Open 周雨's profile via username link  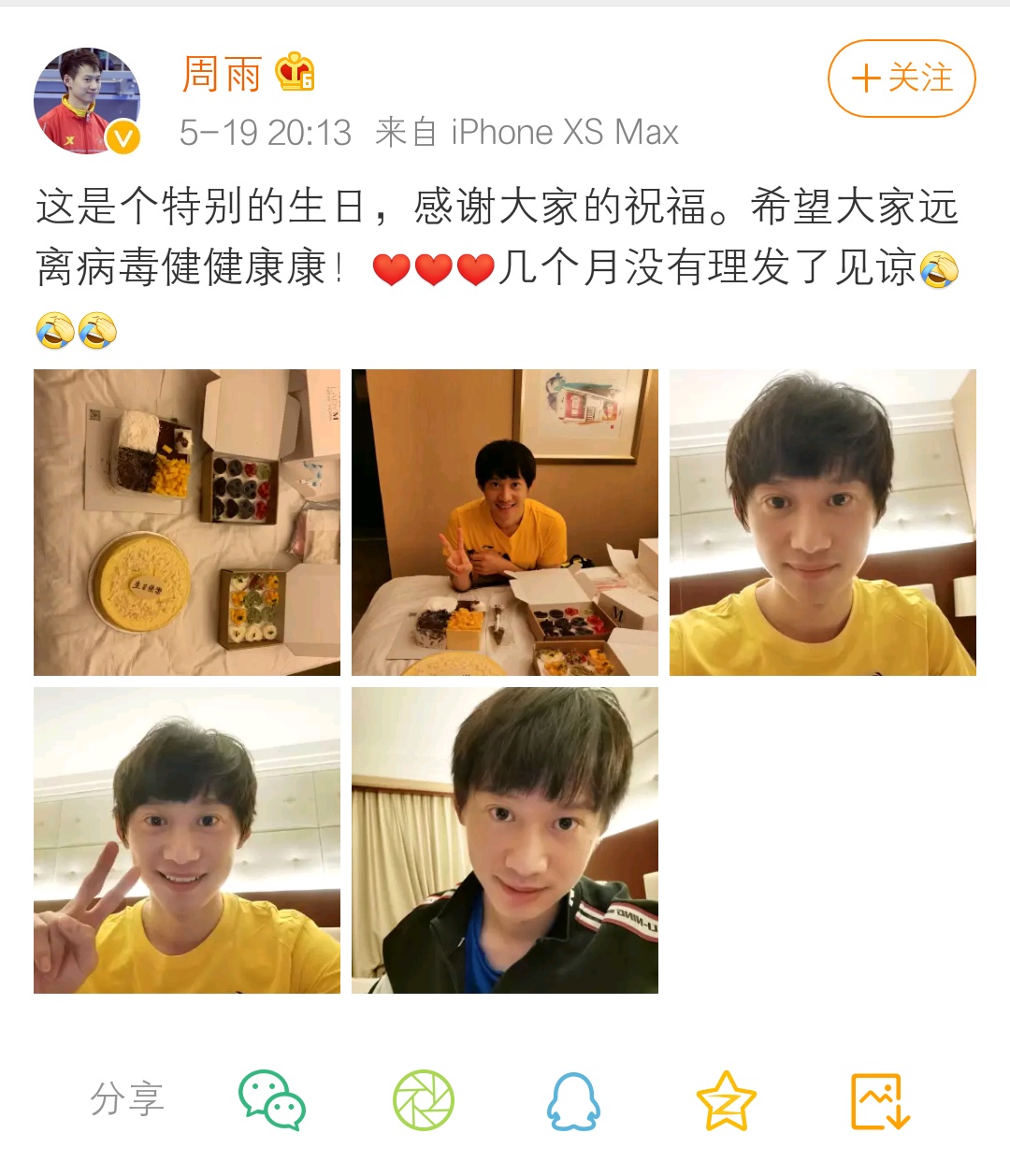[x=221, y=75]
